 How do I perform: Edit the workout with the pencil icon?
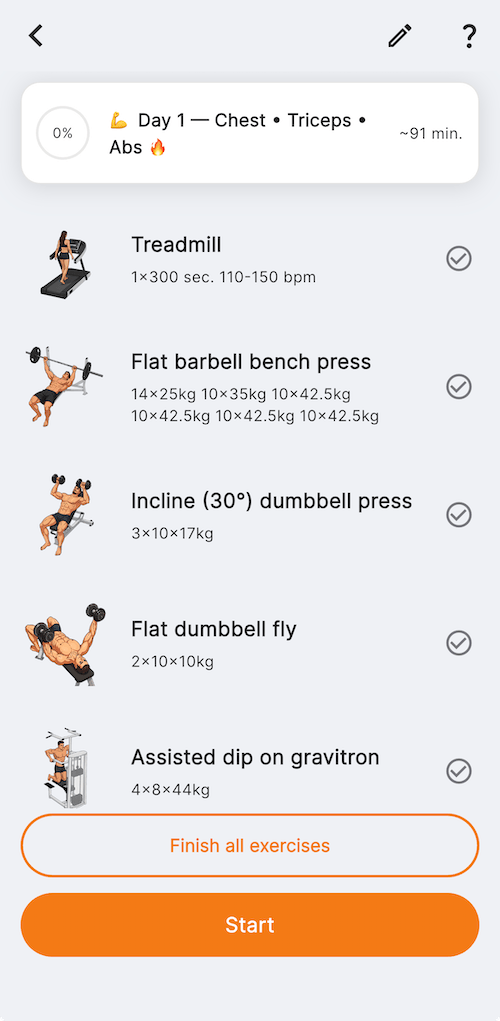click(400, 36)
